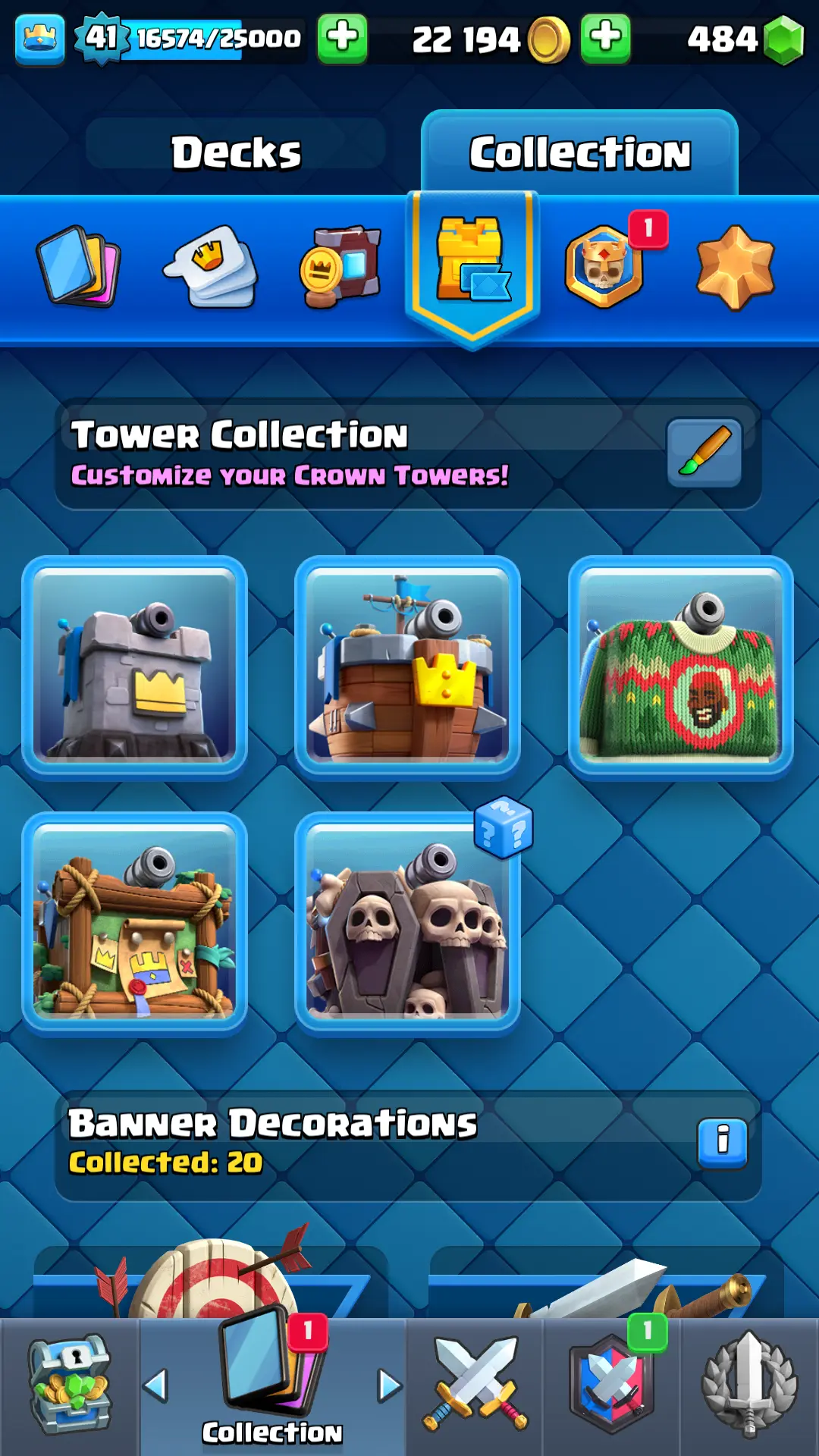Select the pirate ship tower skin

coord(407,668)
